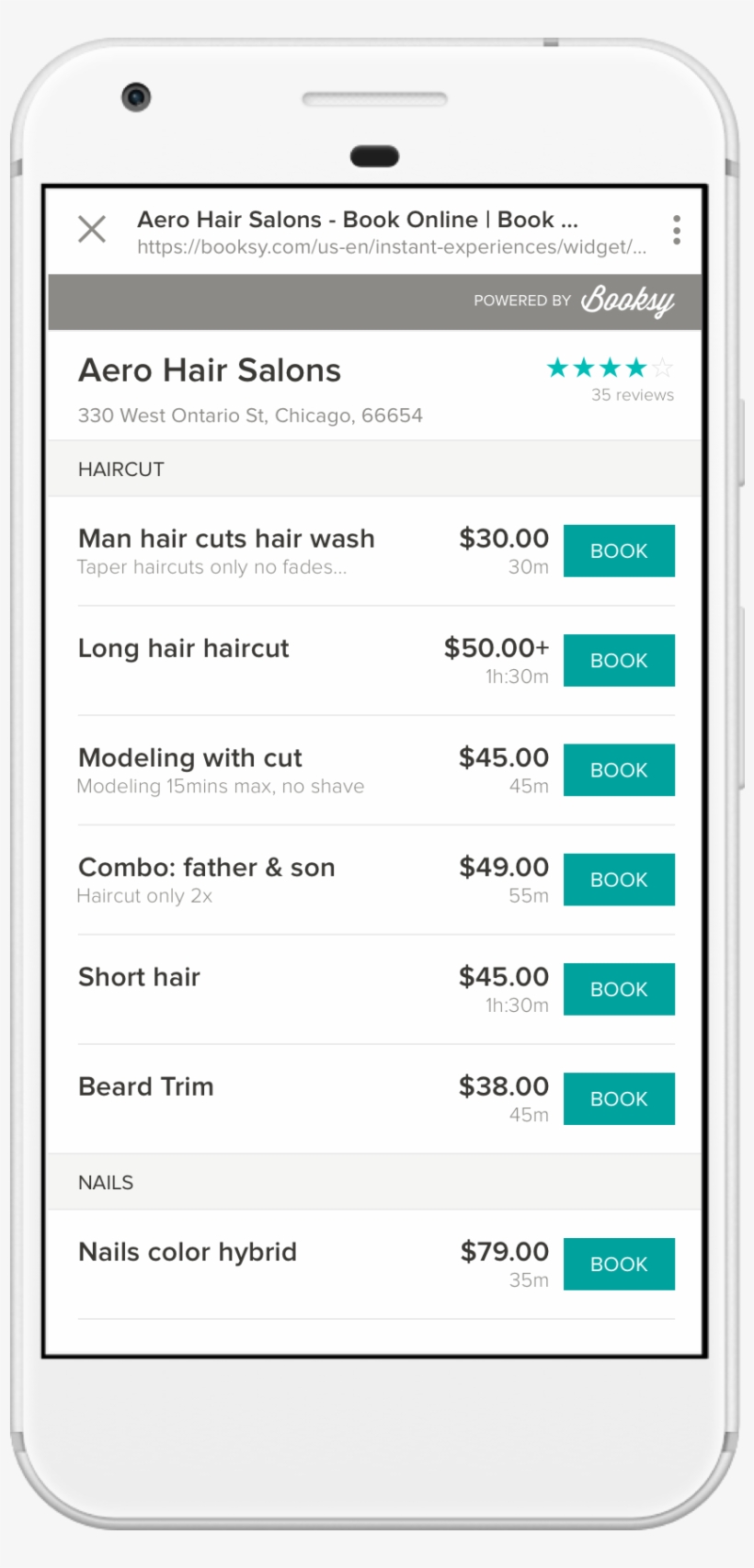Open the browser overflow menu with three dots

pos(677,231)
